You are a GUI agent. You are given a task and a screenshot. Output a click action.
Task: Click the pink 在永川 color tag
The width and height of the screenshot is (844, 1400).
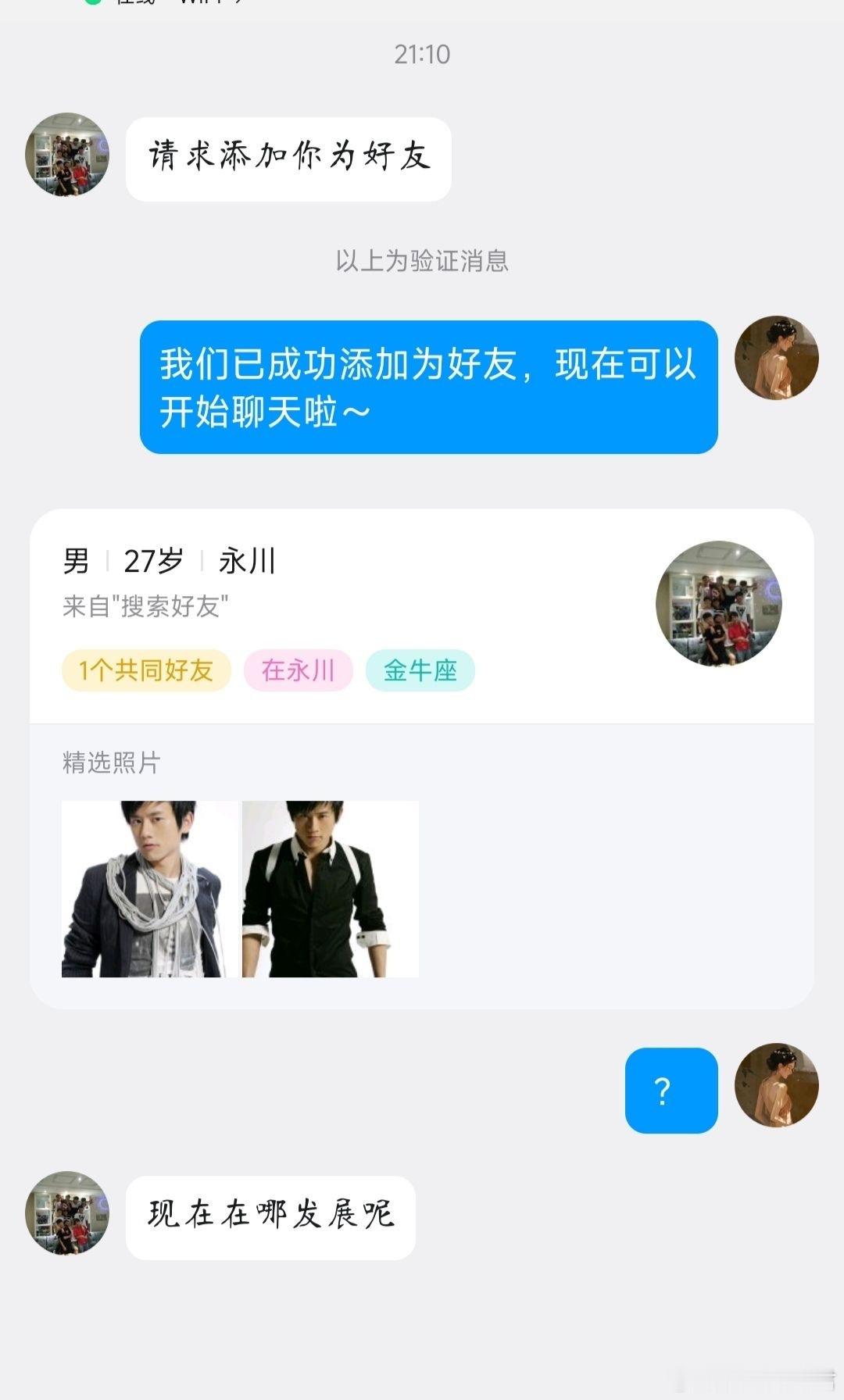(x=299, y=670)
